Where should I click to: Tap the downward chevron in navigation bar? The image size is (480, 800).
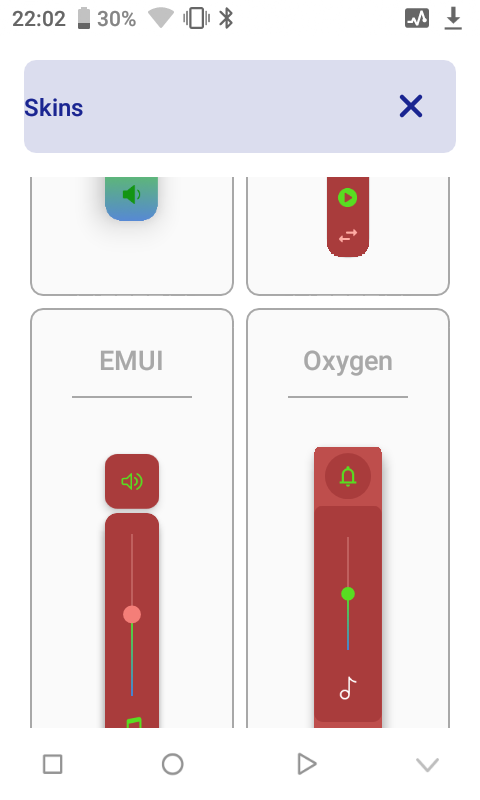[x=427, y=765]
